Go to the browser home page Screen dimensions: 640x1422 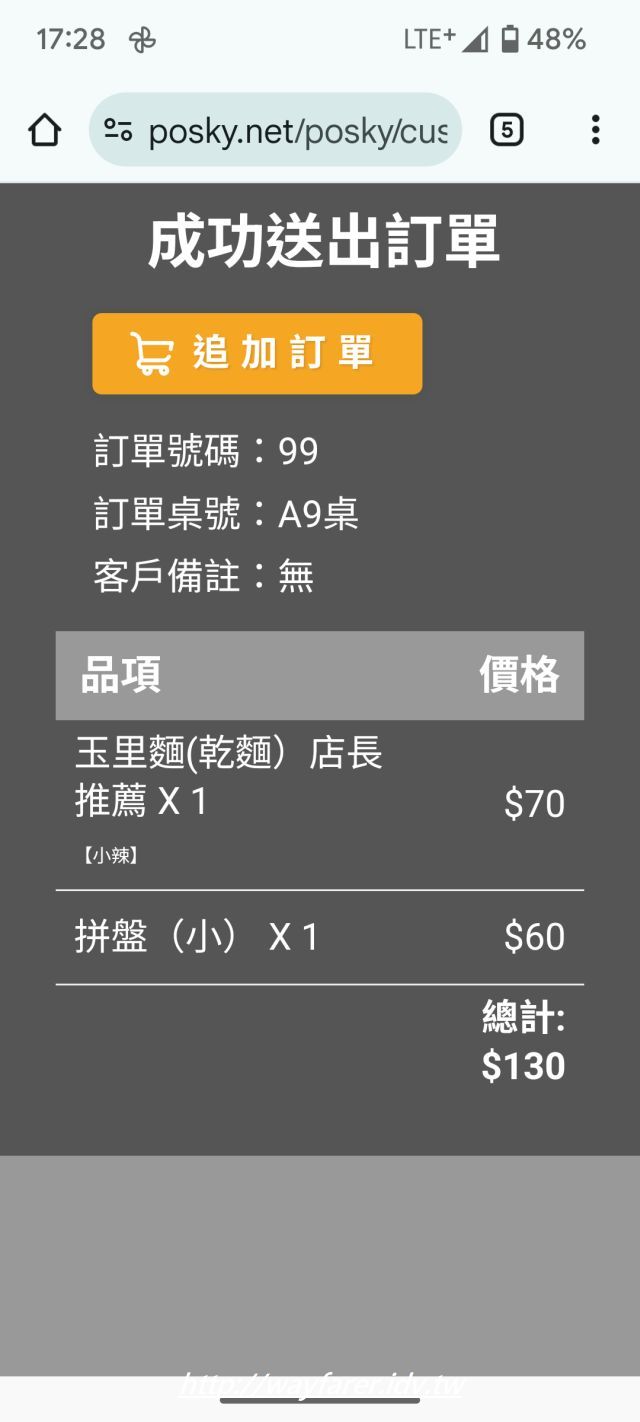click(x=45, y=130)
